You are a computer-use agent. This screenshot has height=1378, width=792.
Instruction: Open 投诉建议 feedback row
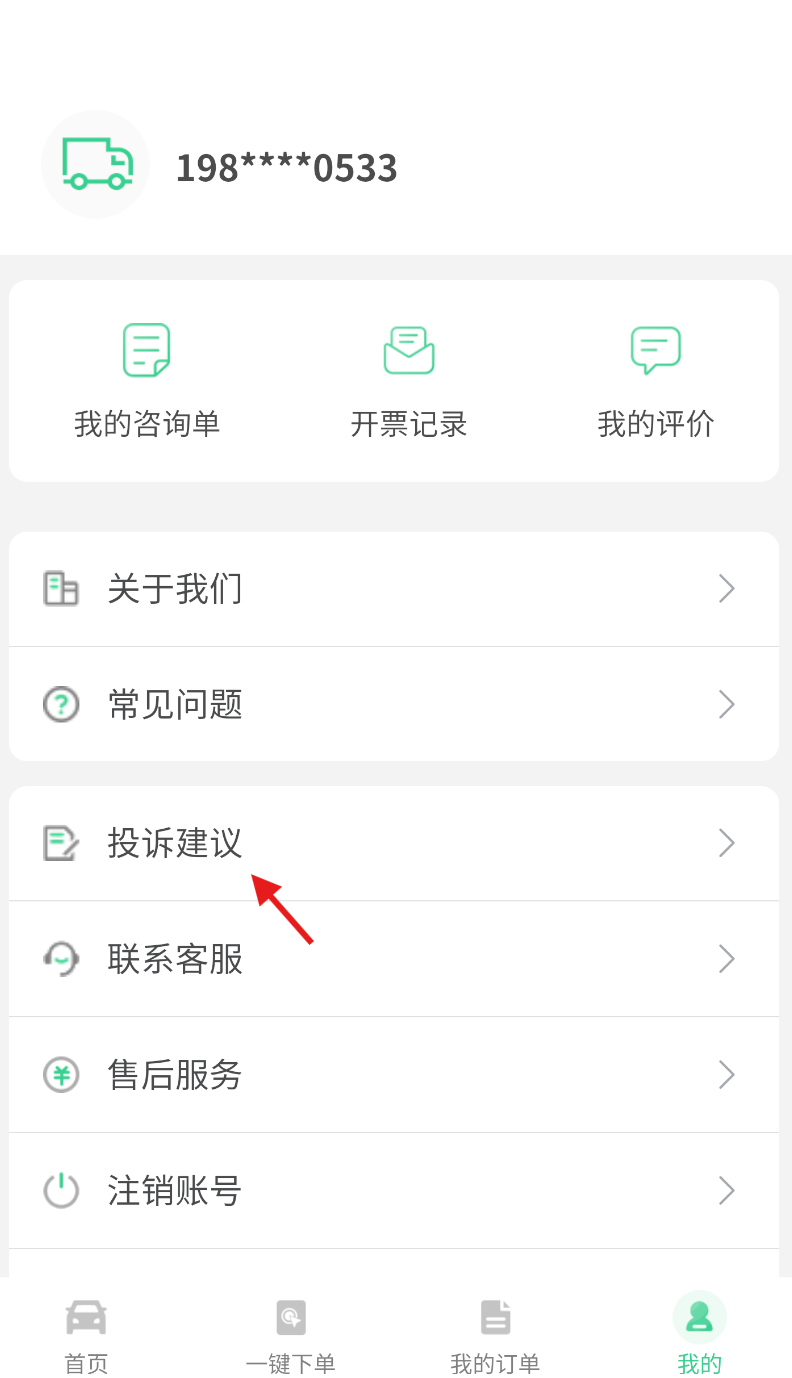pyautogui.click(x=394, y=843)
